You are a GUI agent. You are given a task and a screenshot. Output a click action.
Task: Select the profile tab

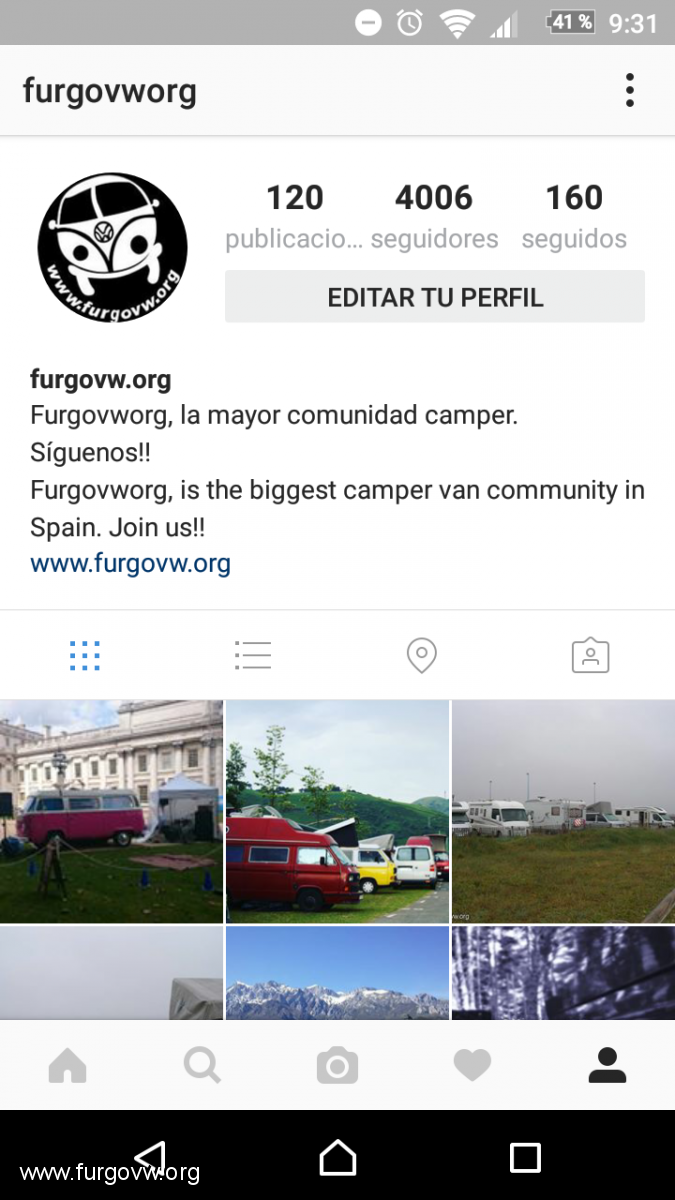click(x=607, y=1066)
